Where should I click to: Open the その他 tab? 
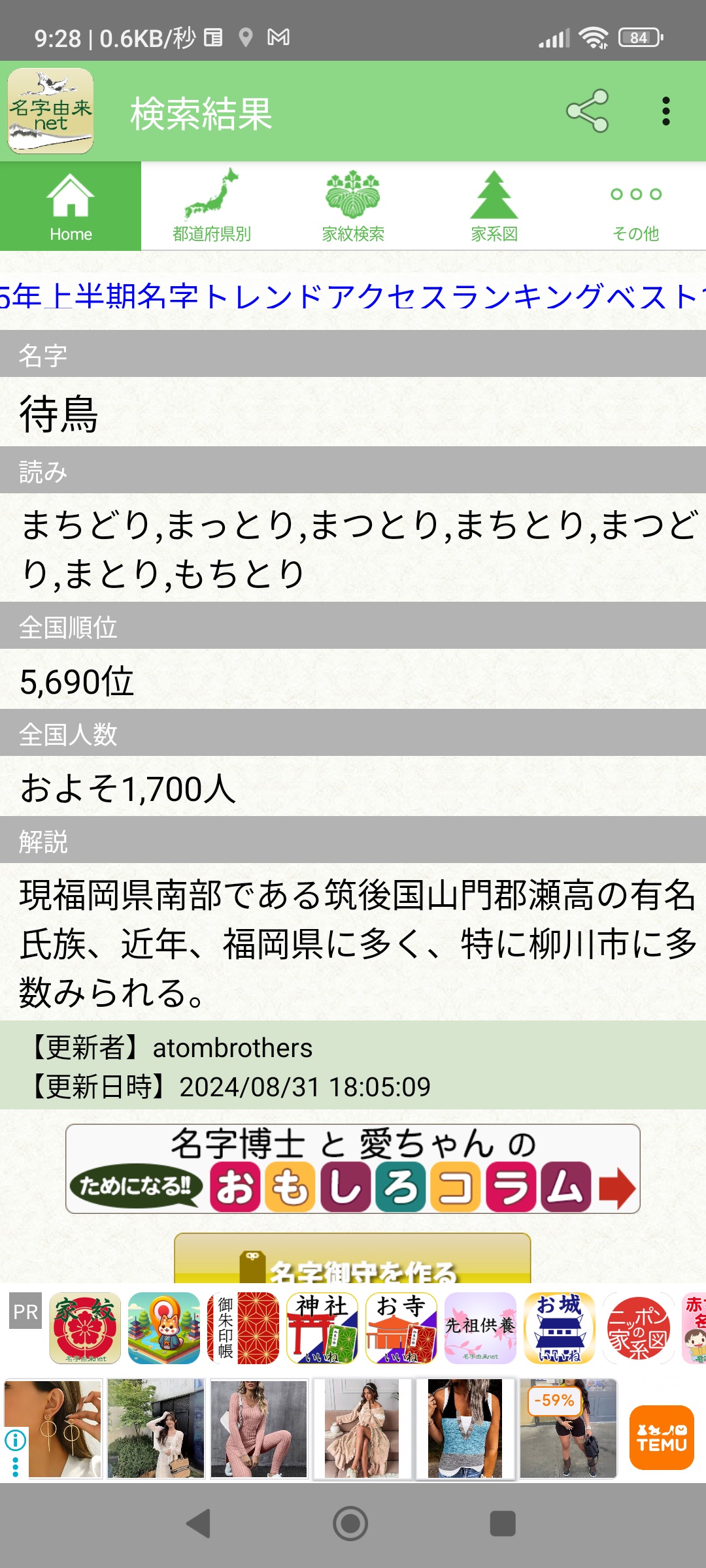[635, 206]
